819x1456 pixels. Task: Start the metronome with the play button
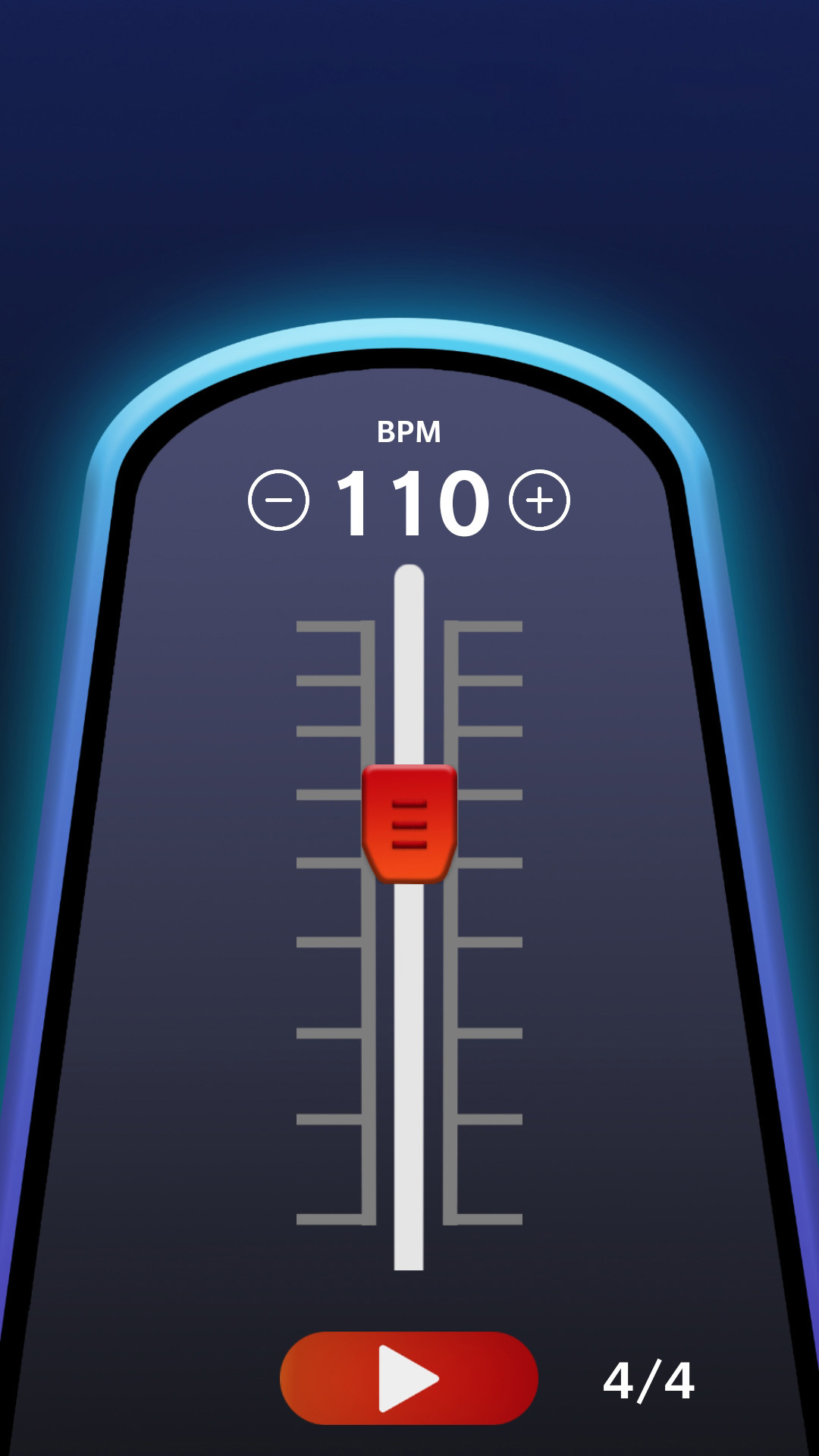coord(409,1378)
